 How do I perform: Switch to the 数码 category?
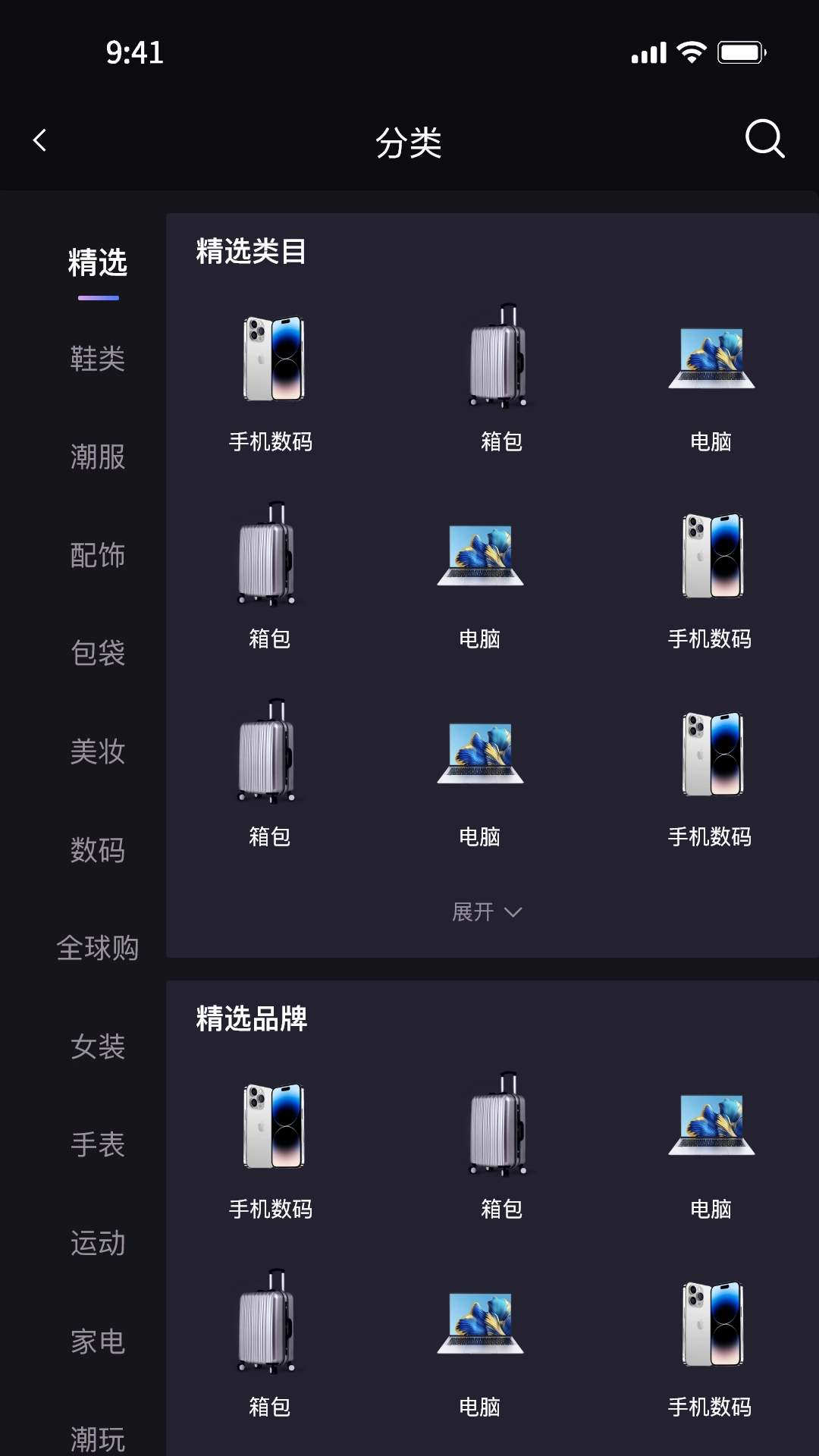point(96,850)
